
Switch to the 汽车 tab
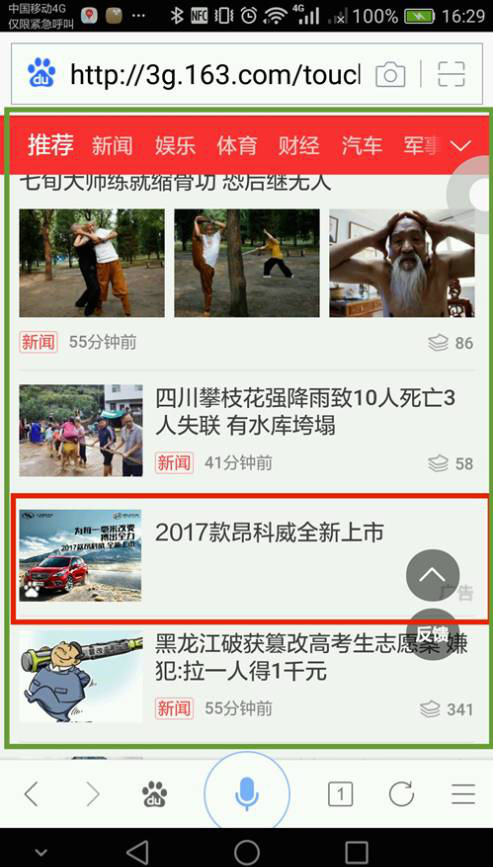click(361, 145)
